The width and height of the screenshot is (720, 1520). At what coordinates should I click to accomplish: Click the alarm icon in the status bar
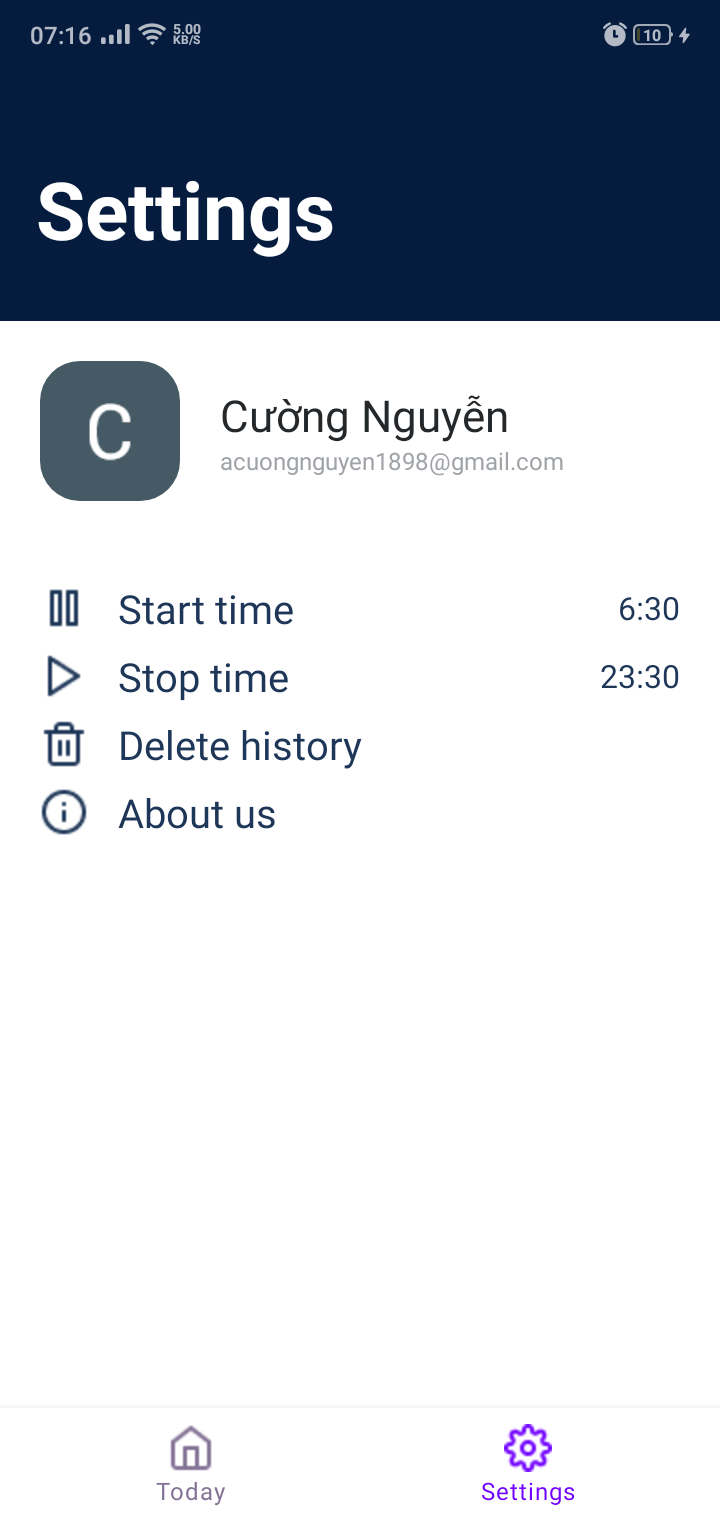(x=613, y=34)
